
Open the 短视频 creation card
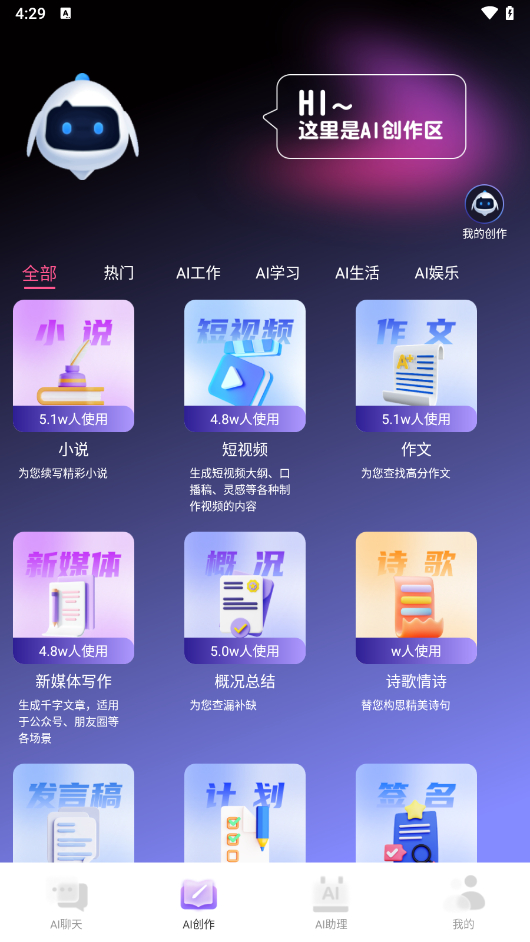point(245,366)
